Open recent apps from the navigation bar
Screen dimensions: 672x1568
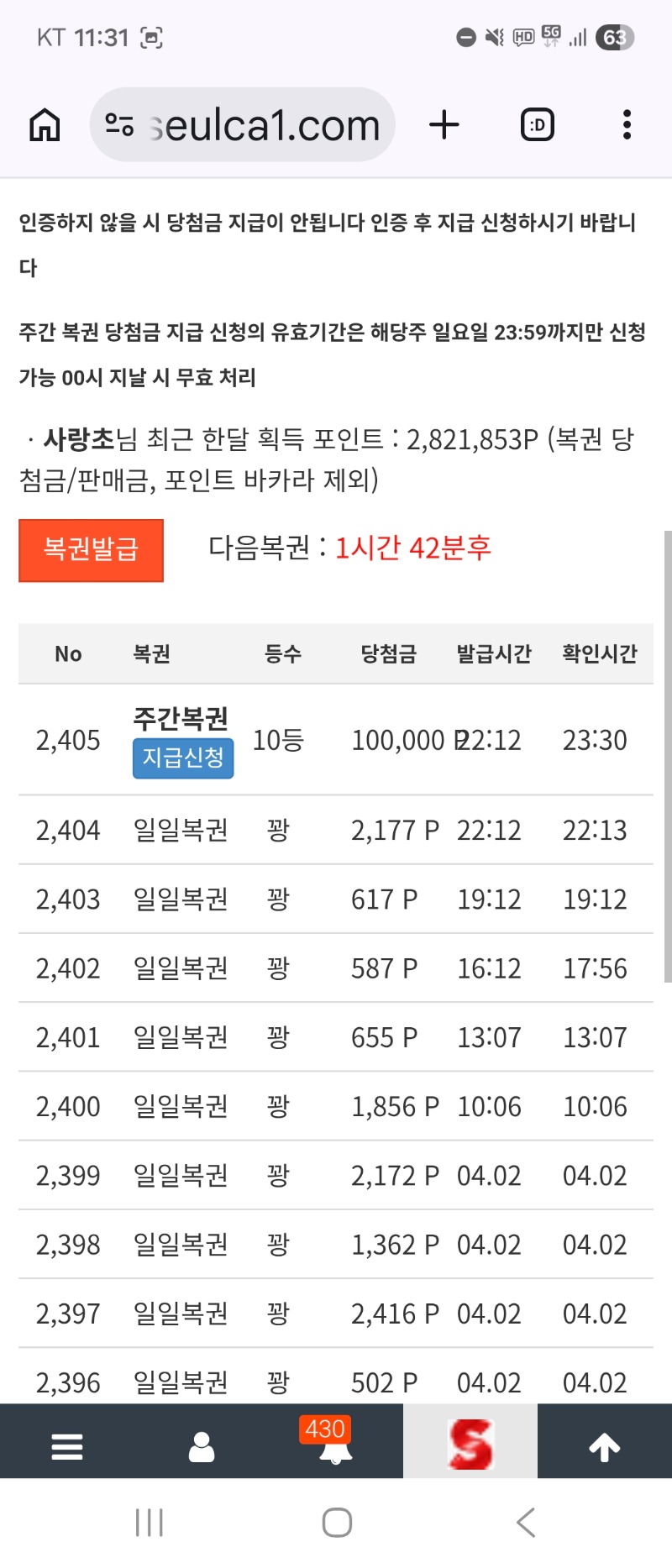[x=150, y=1522]
